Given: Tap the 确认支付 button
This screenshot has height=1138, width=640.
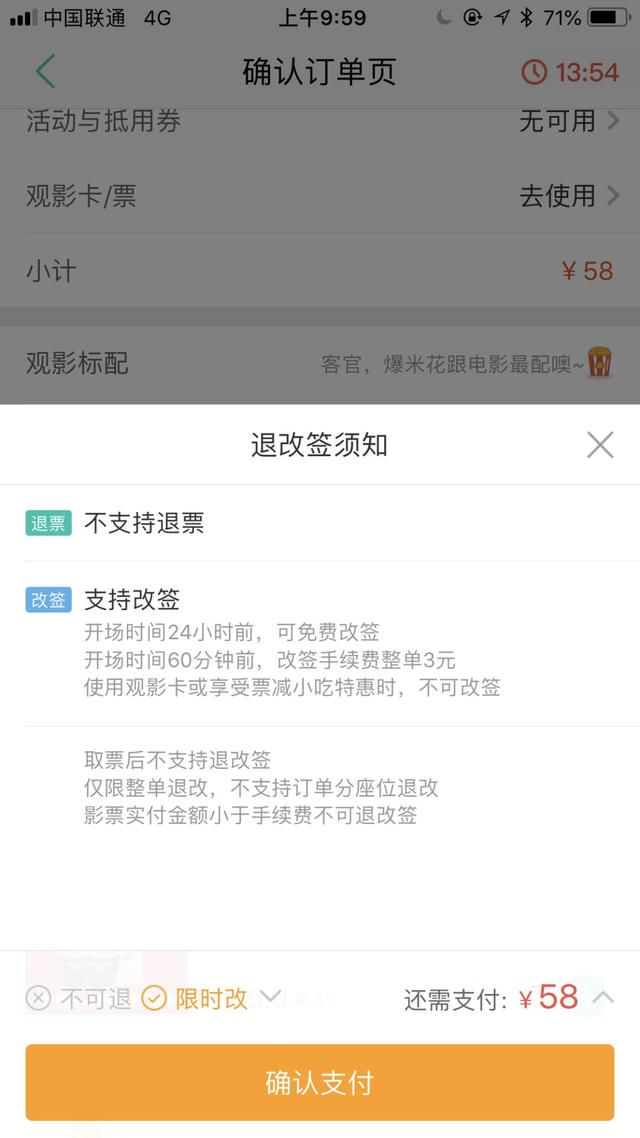Looking at the screenshot, I should (320, 1082).
